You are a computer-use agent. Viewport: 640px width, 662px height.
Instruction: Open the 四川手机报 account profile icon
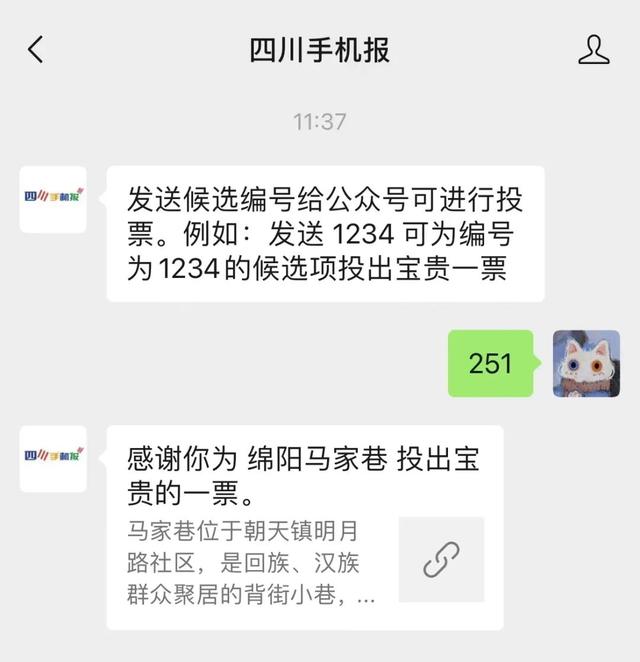pyautogui.click(x=593, y=50)
